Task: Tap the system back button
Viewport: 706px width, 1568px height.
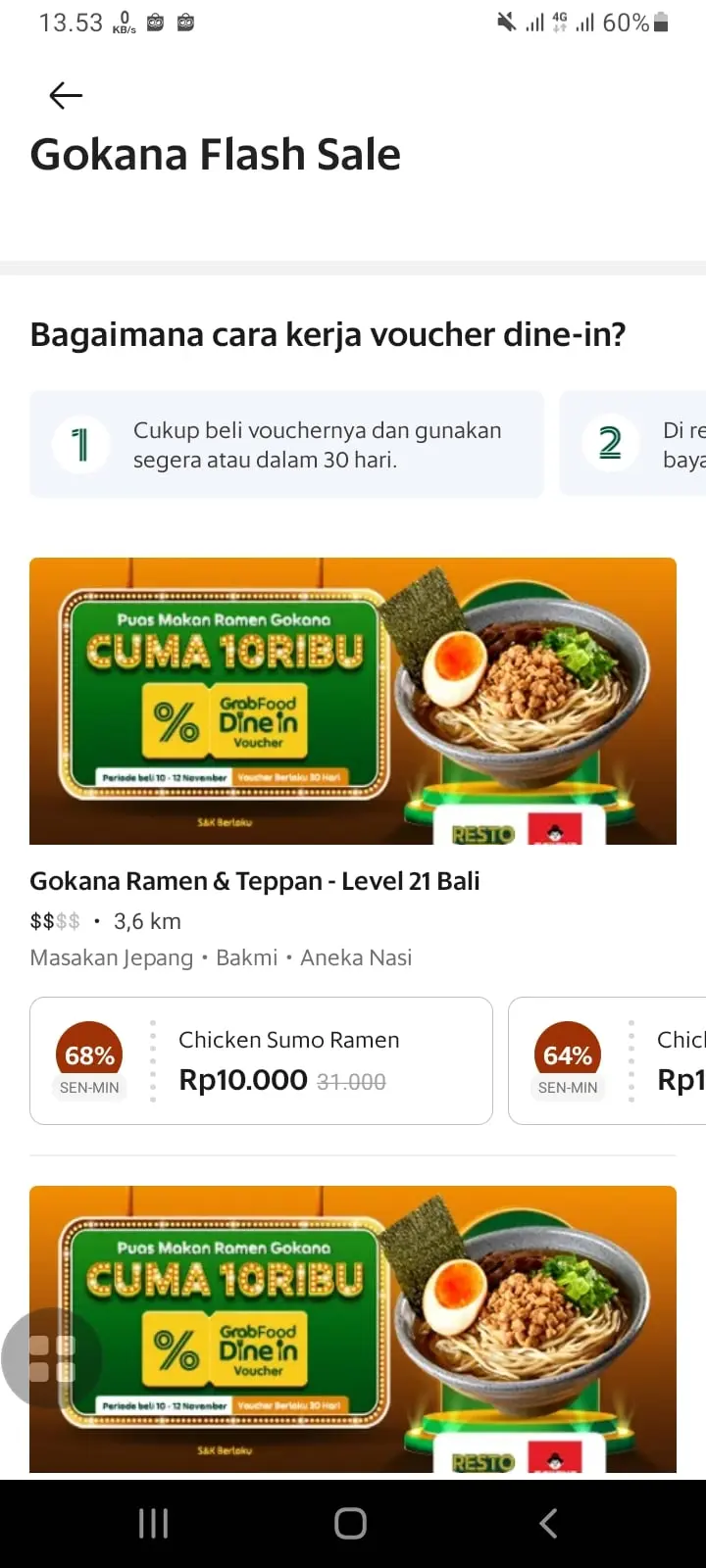Action: (x=549, y=1523)
